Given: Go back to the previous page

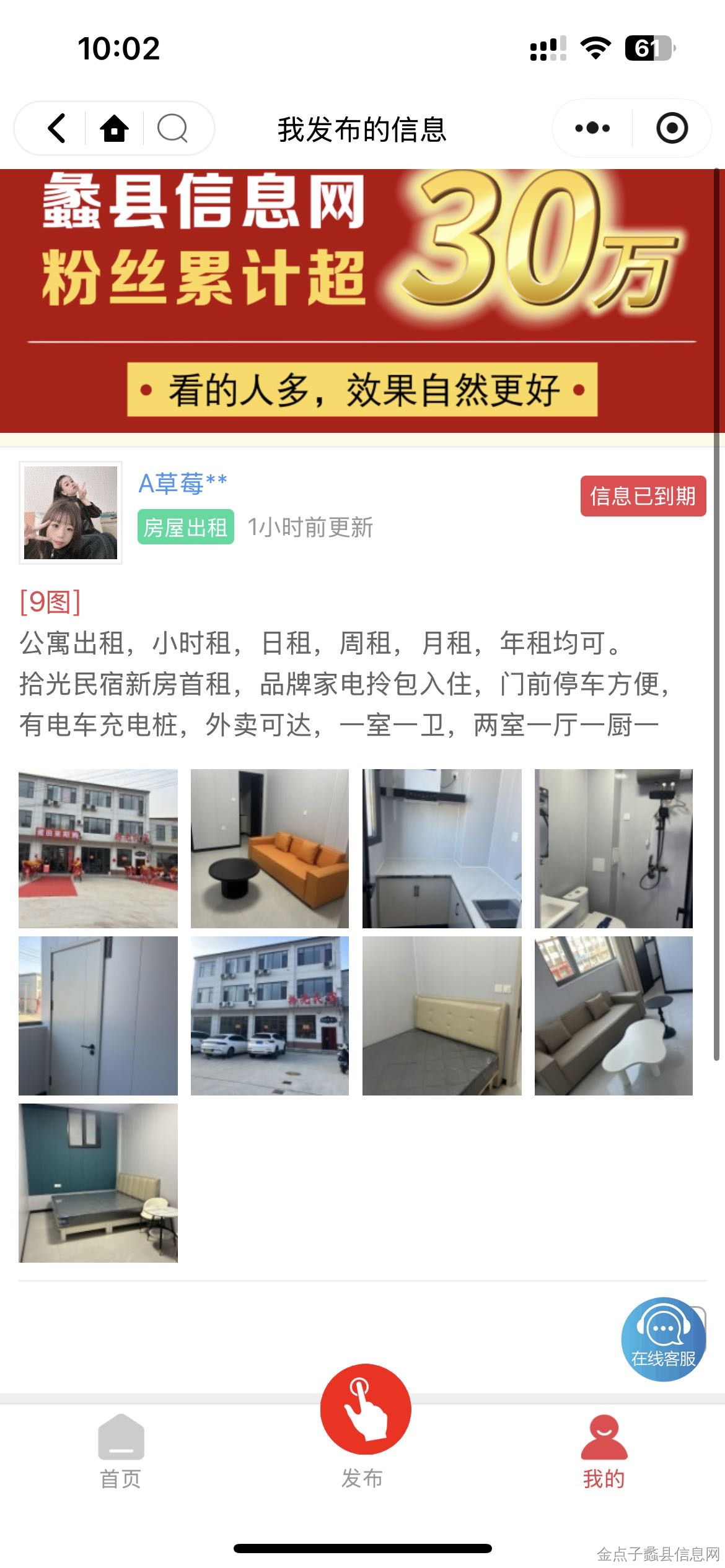Looking at the screenshot, I should tap(56, 128).
